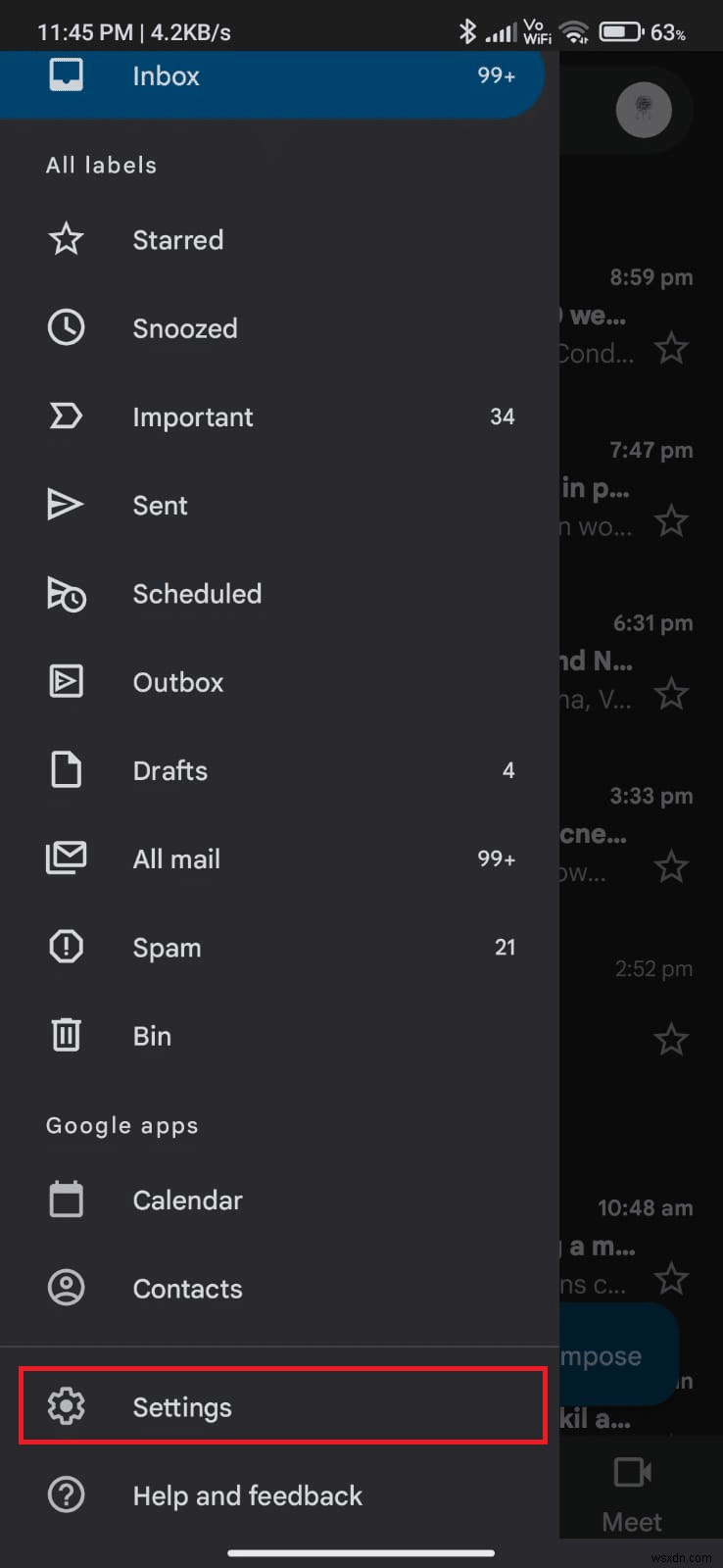Select the Important label arrow icon
The height and width of the screenshot is (1568, 723).
(x=66, y=416)
